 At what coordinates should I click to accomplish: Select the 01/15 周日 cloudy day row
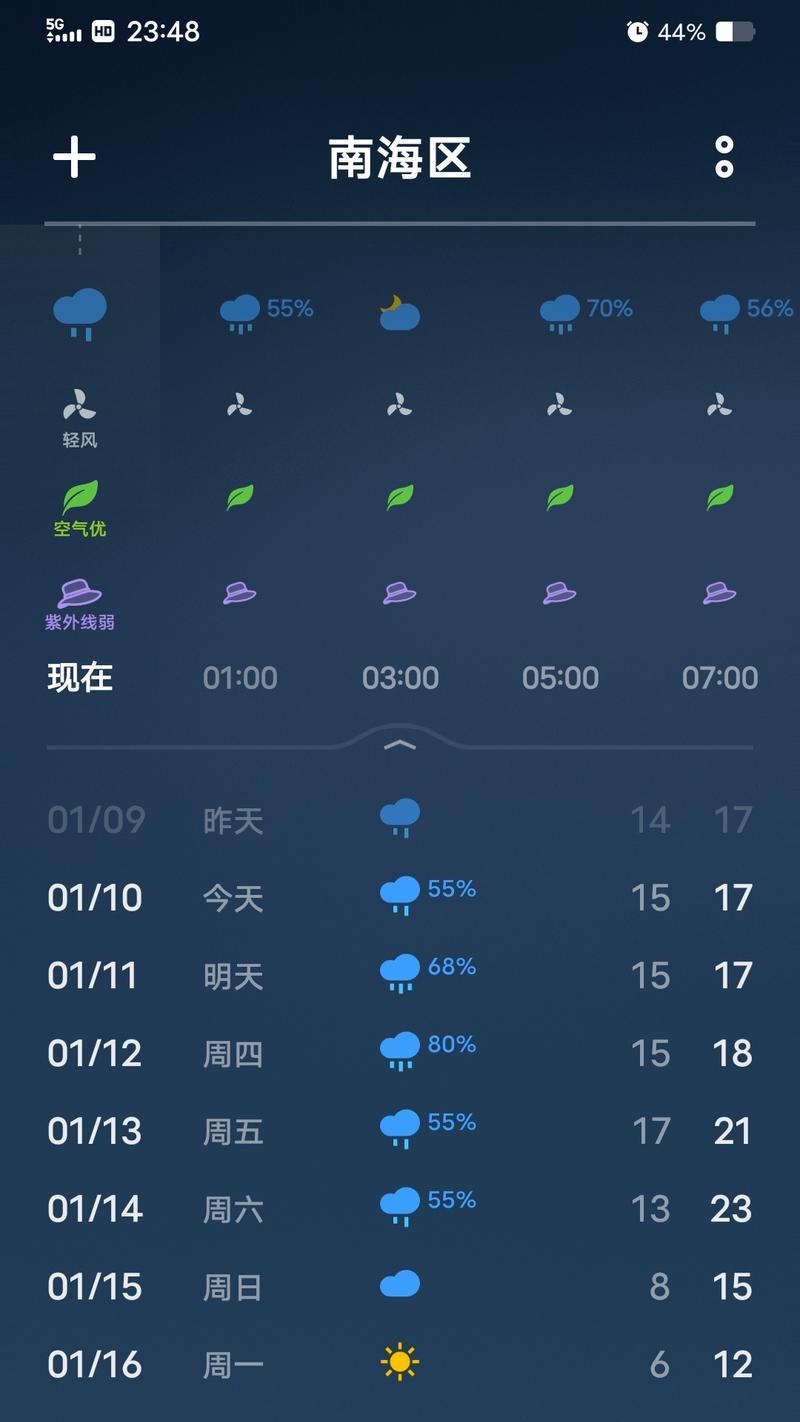(400, 1287)
